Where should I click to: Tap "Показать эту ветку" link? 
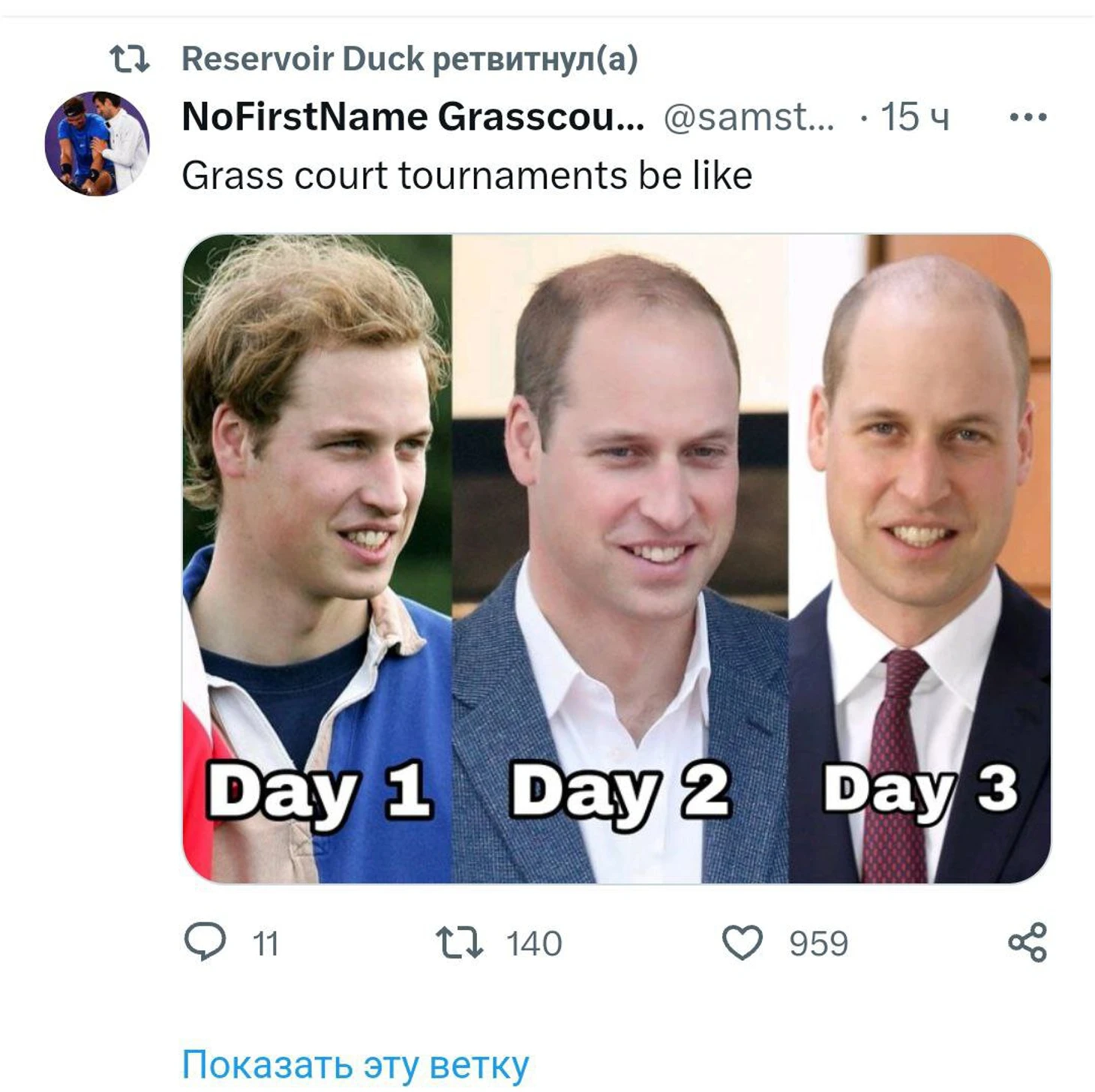point(355,1063)
